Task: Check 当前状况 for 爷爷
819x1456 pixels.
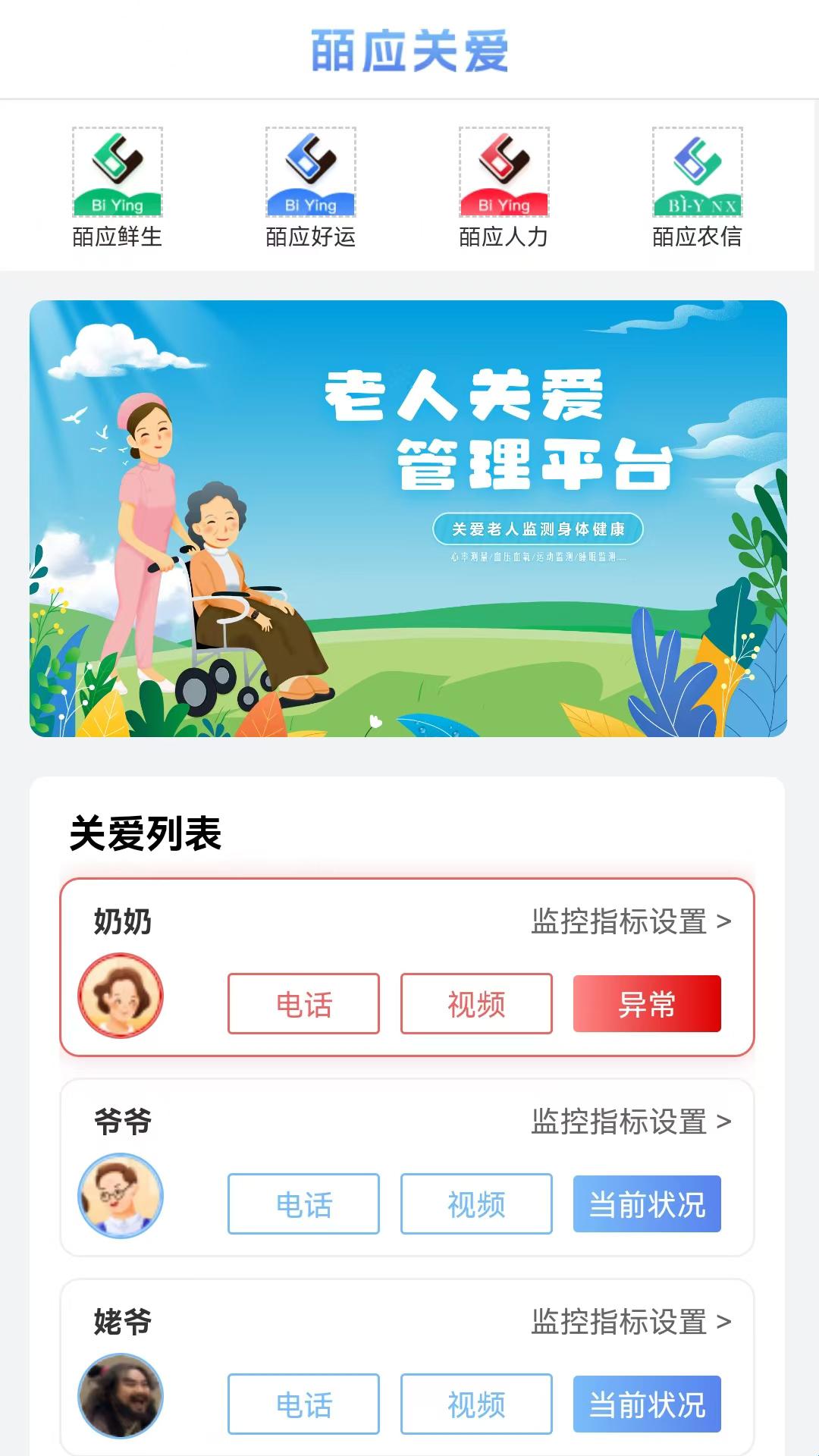Action: [x=647, y=1204]
